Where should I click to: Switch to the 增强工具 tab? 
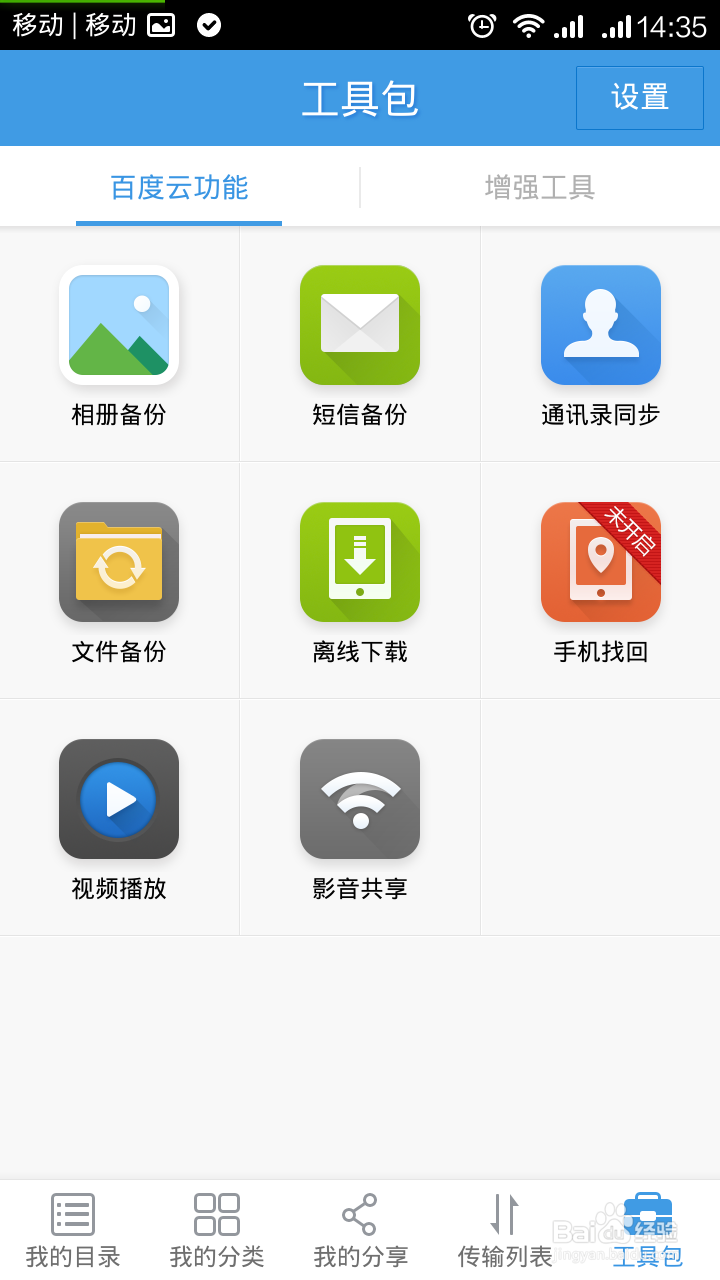(x=540, y=189)
